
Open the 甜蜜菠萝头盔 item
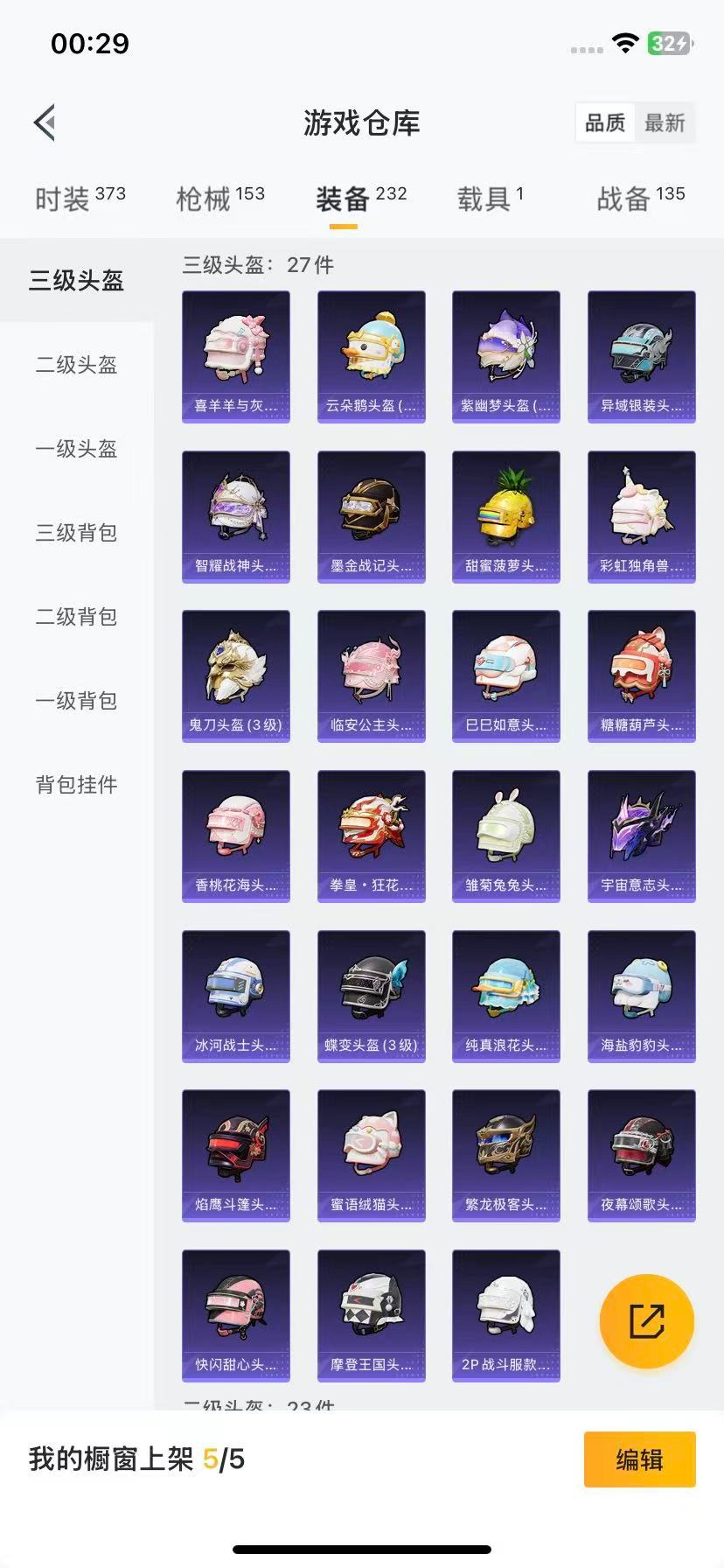(505, 516)
